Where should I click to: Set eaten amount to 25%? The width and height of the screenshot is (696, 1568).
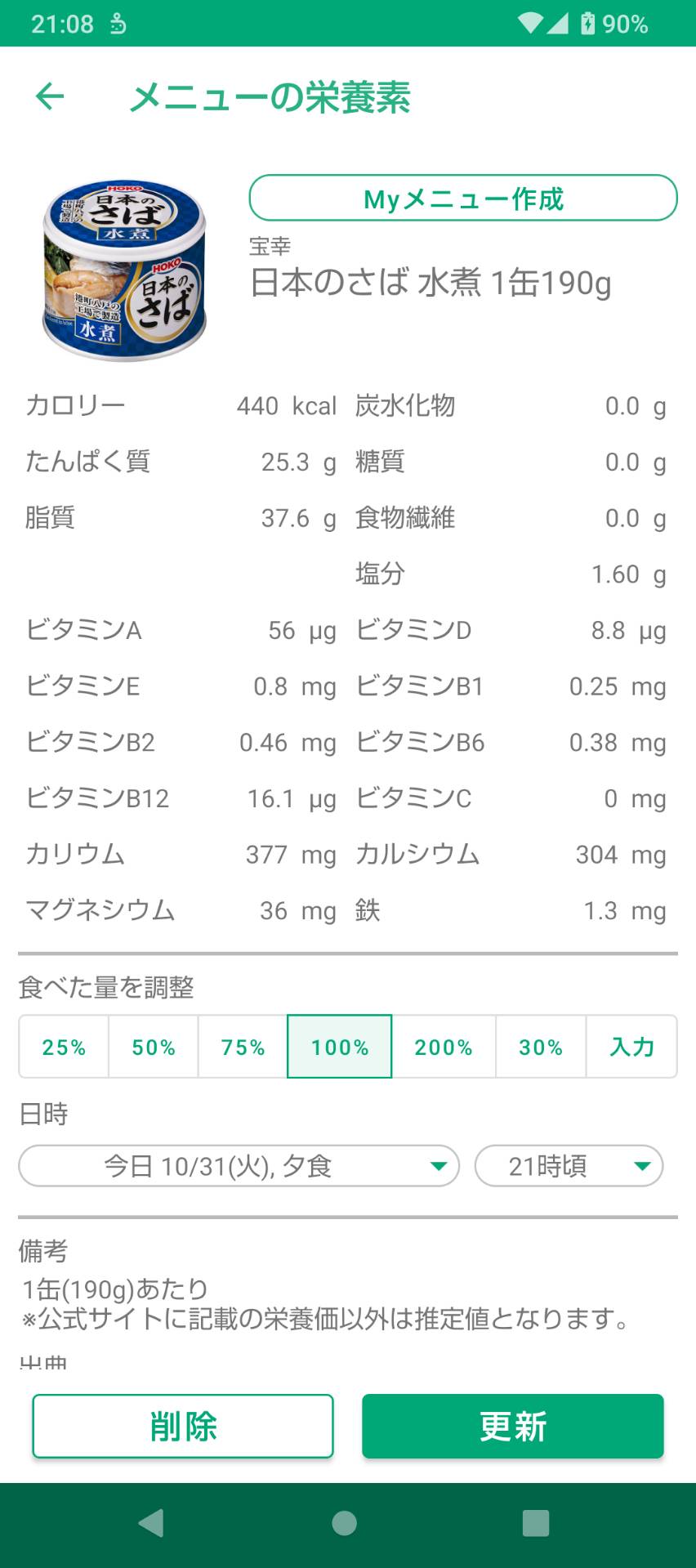click(x=64, y=1047)
